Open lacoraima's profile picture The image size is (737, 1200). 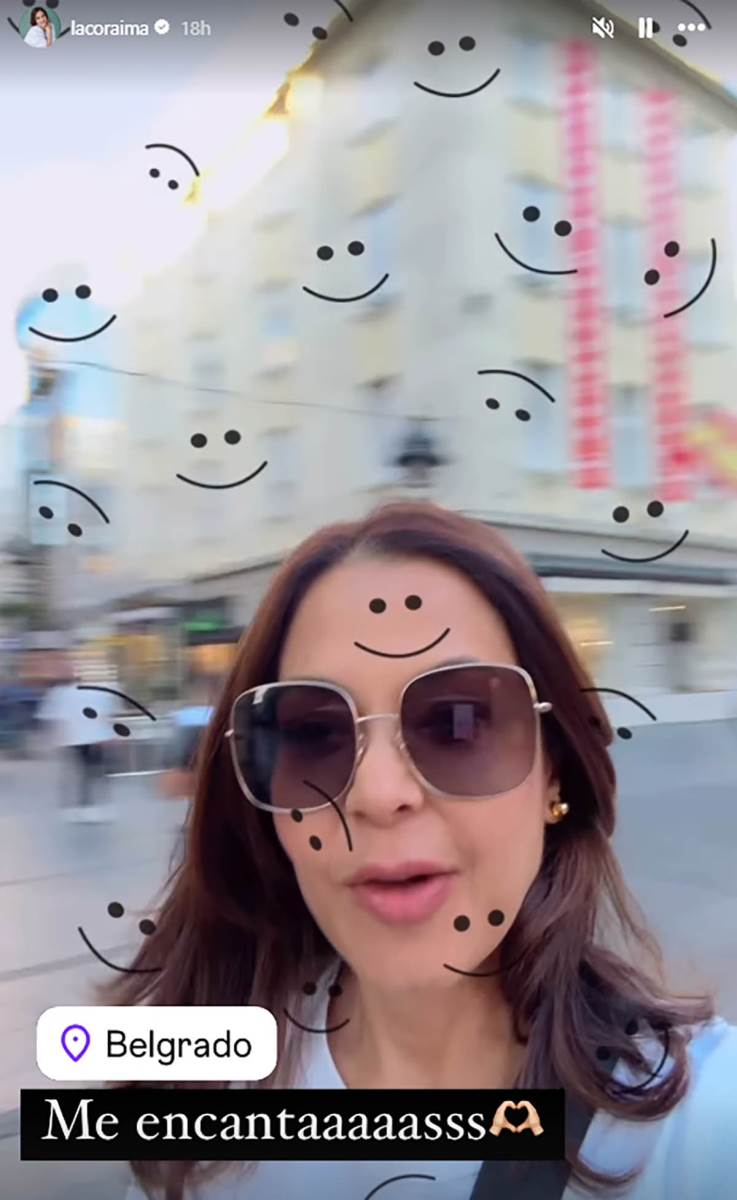pyautogui.click(x=40, y=27)
